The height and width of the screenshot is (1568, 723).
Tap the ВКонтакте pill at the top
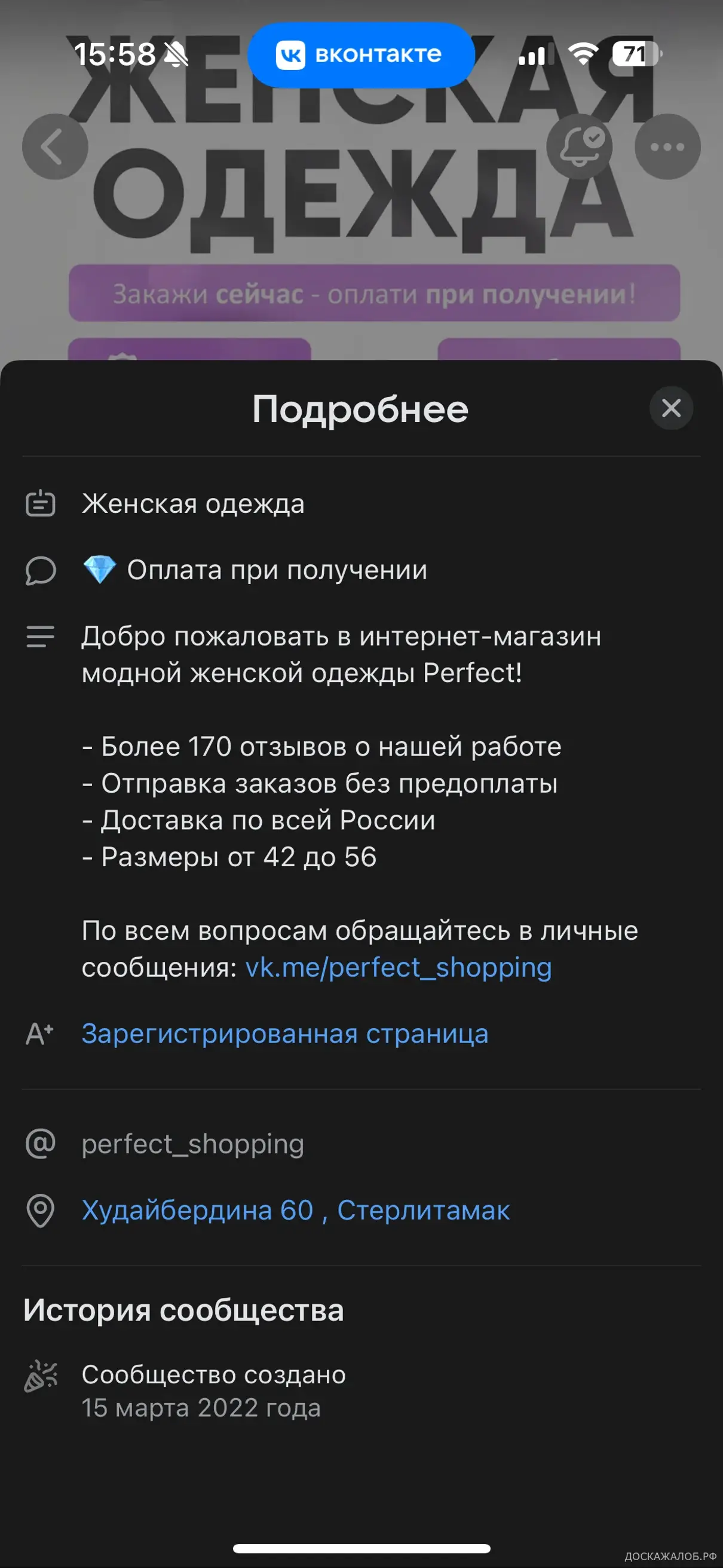(361, 55)
